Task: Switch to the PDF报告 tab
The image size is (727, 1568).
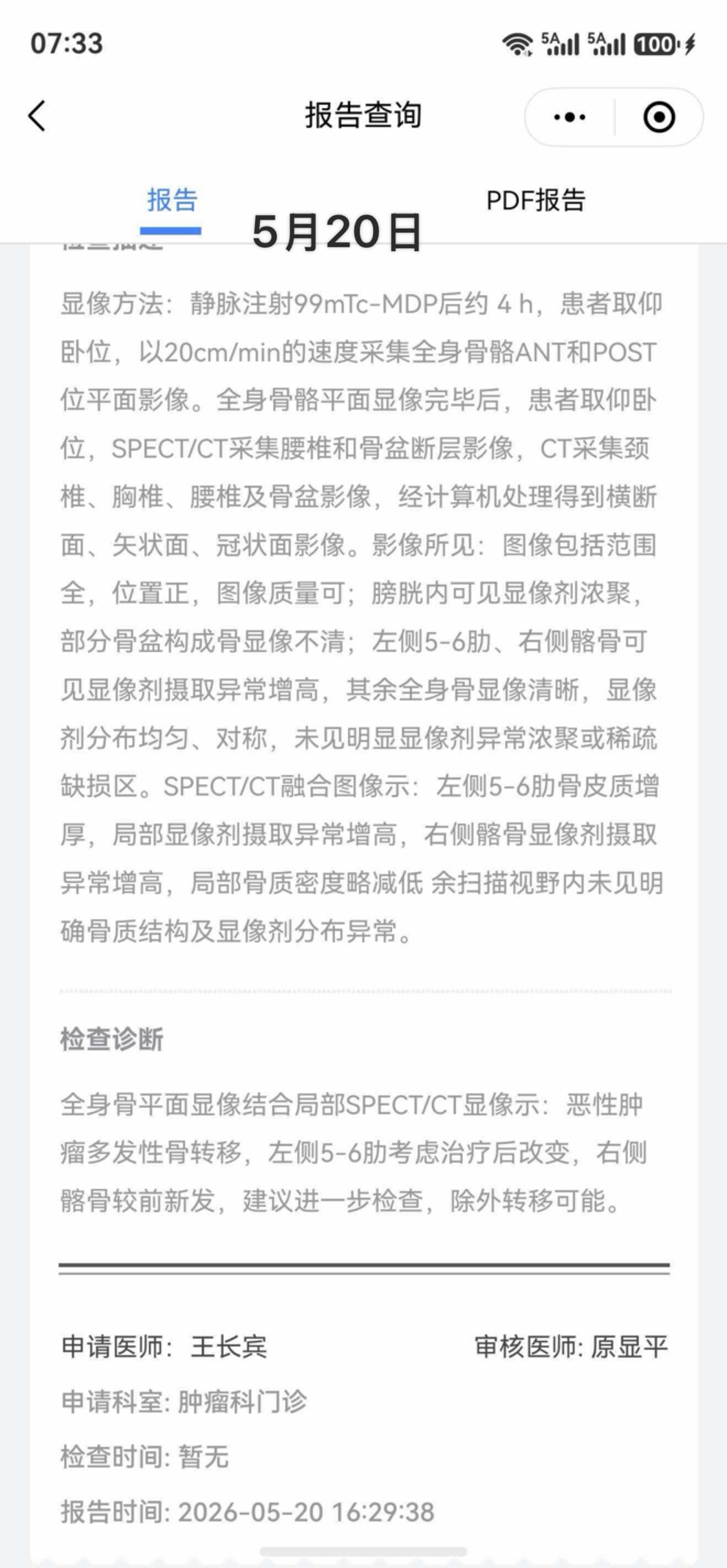Action: pyautogui.click(x=536, y=200)
